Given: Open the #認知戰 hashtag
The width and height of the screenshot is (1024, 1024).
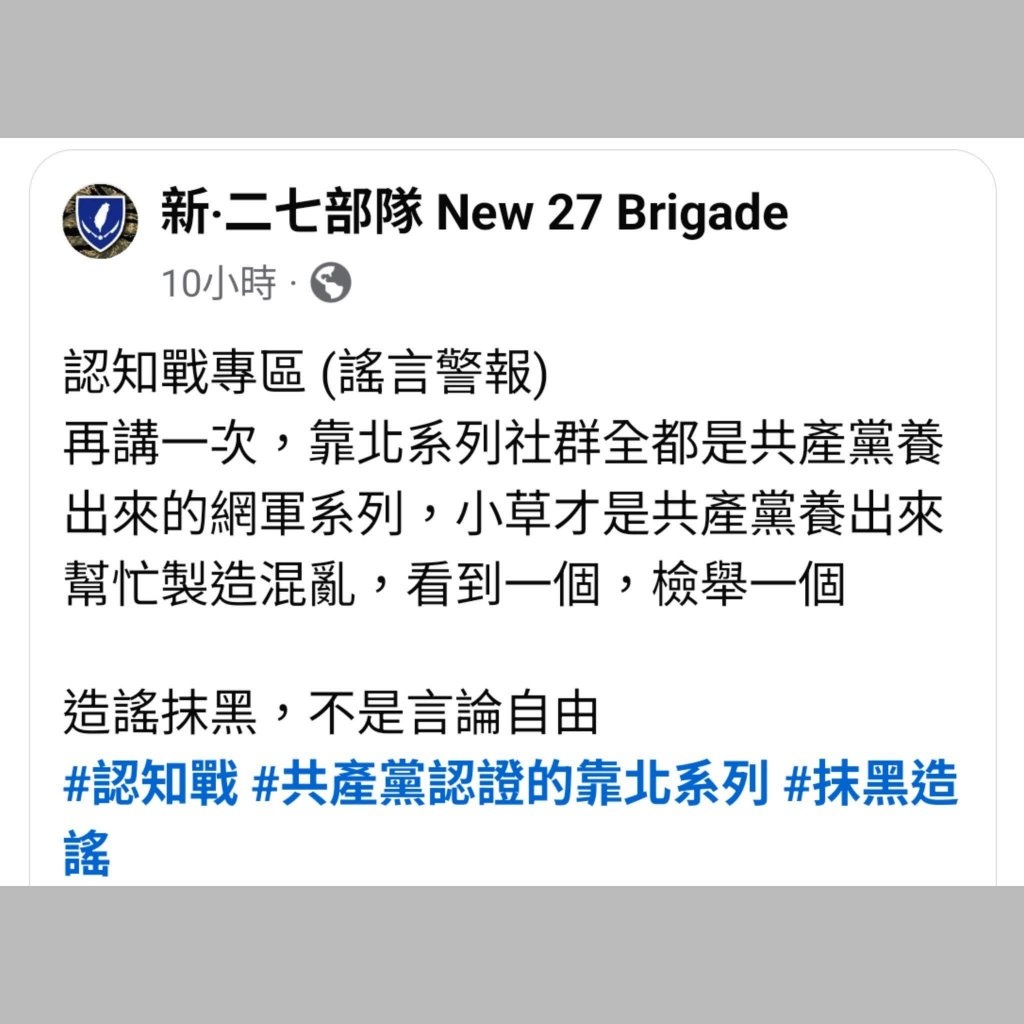Looking at the screenshot, I should pyautogui.click(x=151, y=786).
